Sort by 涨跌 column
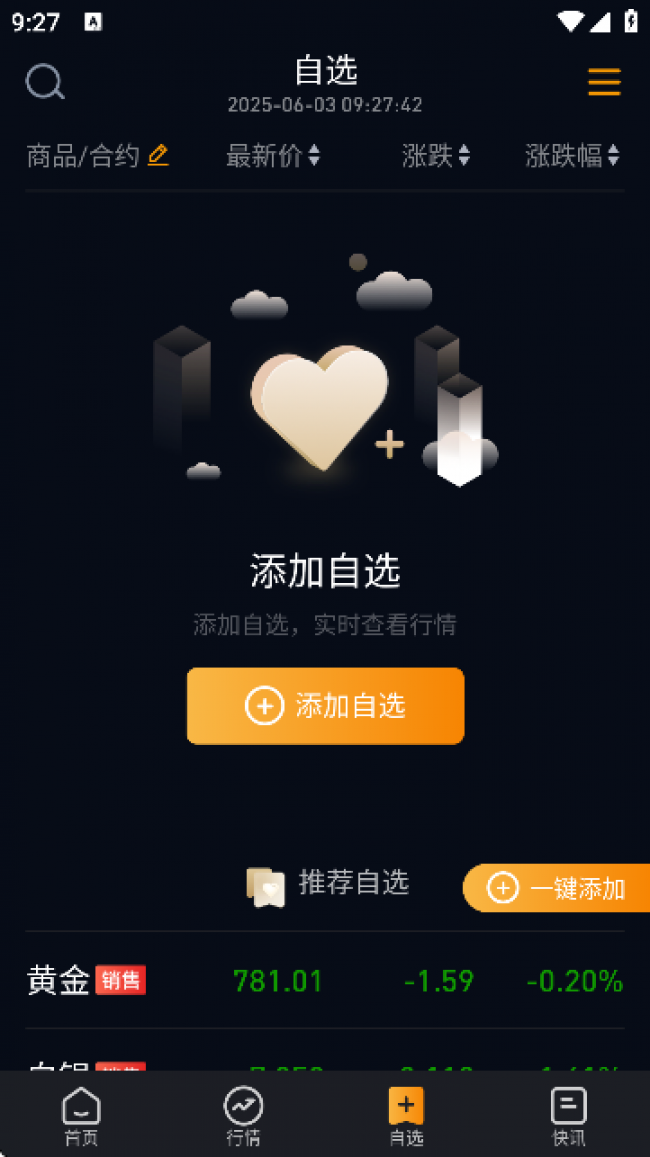 coord(436,155)
